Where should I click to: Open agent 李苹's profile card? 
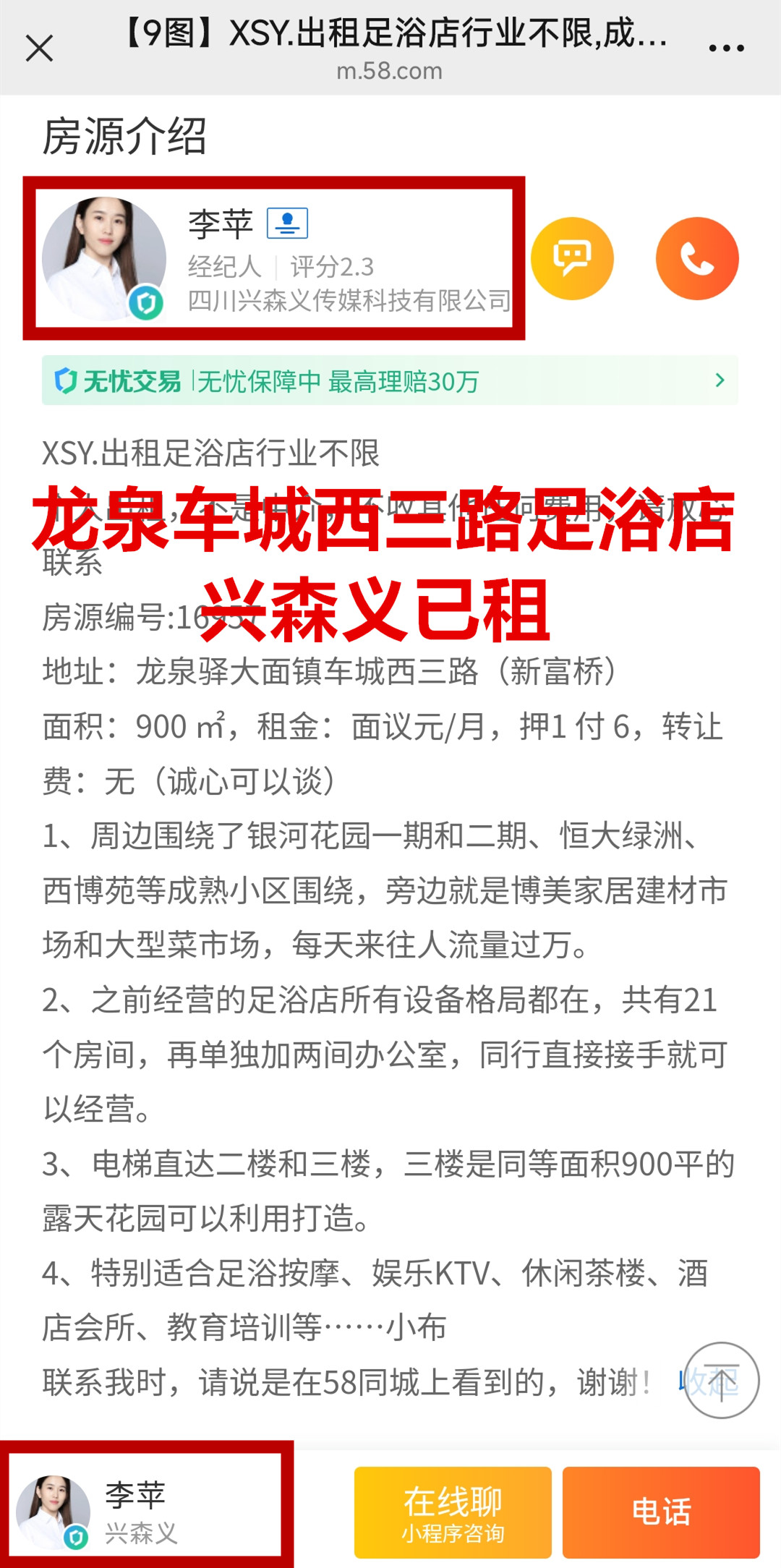coord(273,258)
